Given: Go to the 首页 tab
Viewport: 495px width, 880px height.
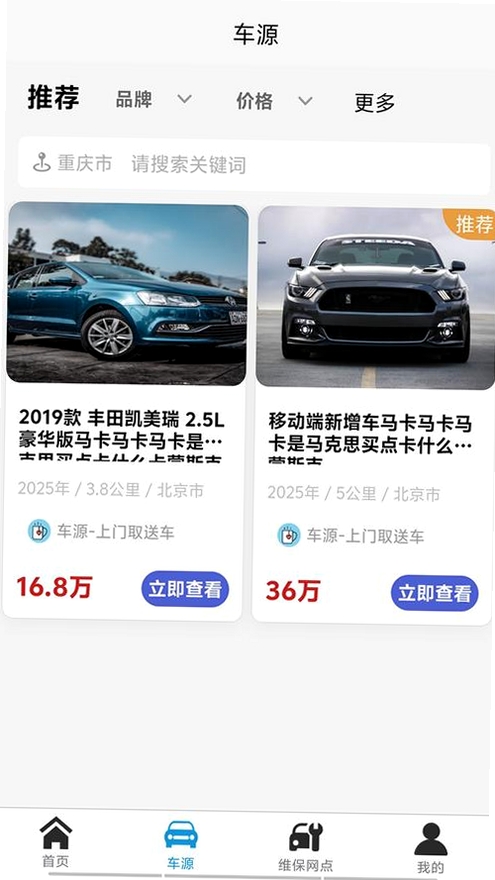Looking at the screenshot, I should pos(56,842).
